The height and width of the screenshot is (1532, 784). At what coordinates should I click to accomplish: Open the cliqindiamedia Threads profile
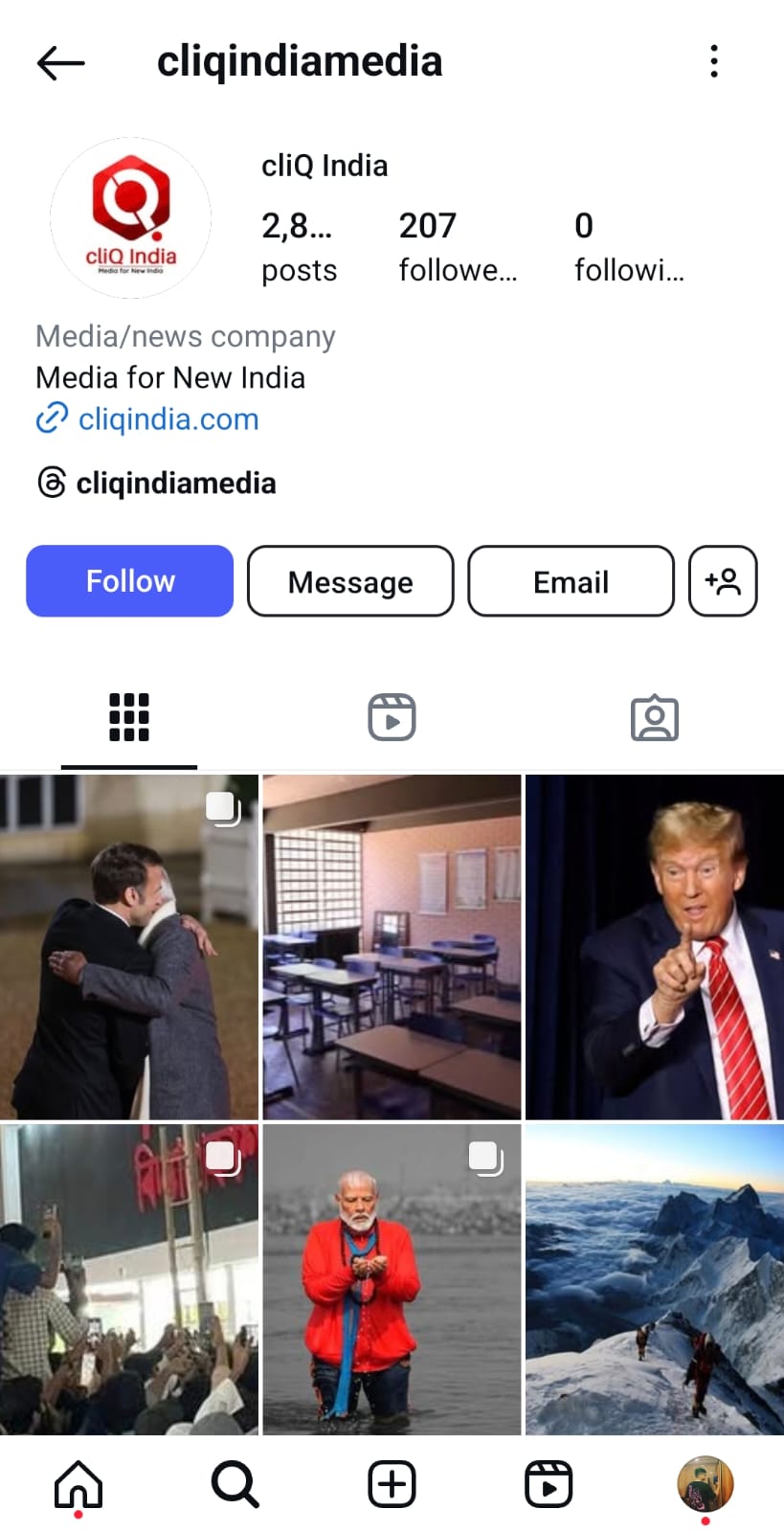click(x=175, y=483)
